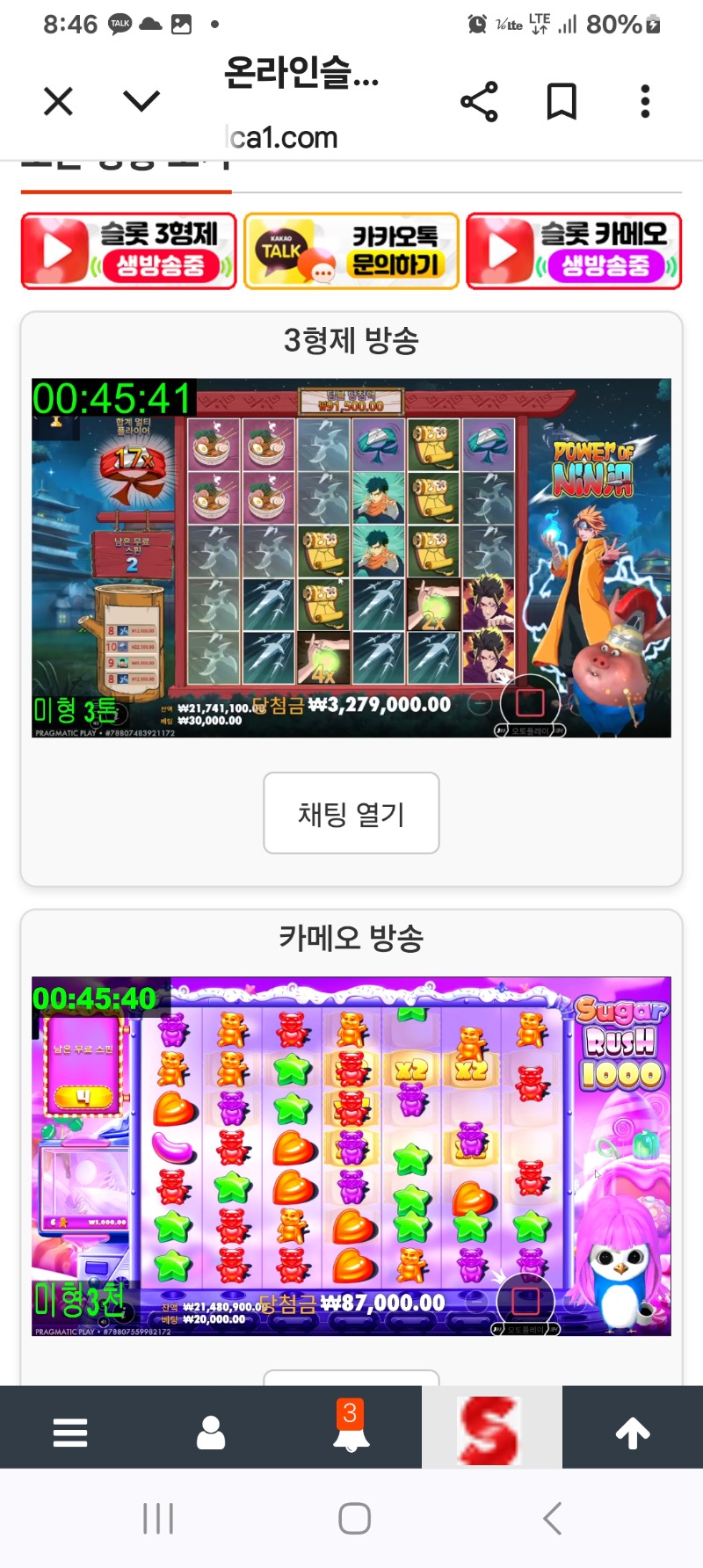
Task: Tap the red S logo tab
Action: coord(491,1428)
